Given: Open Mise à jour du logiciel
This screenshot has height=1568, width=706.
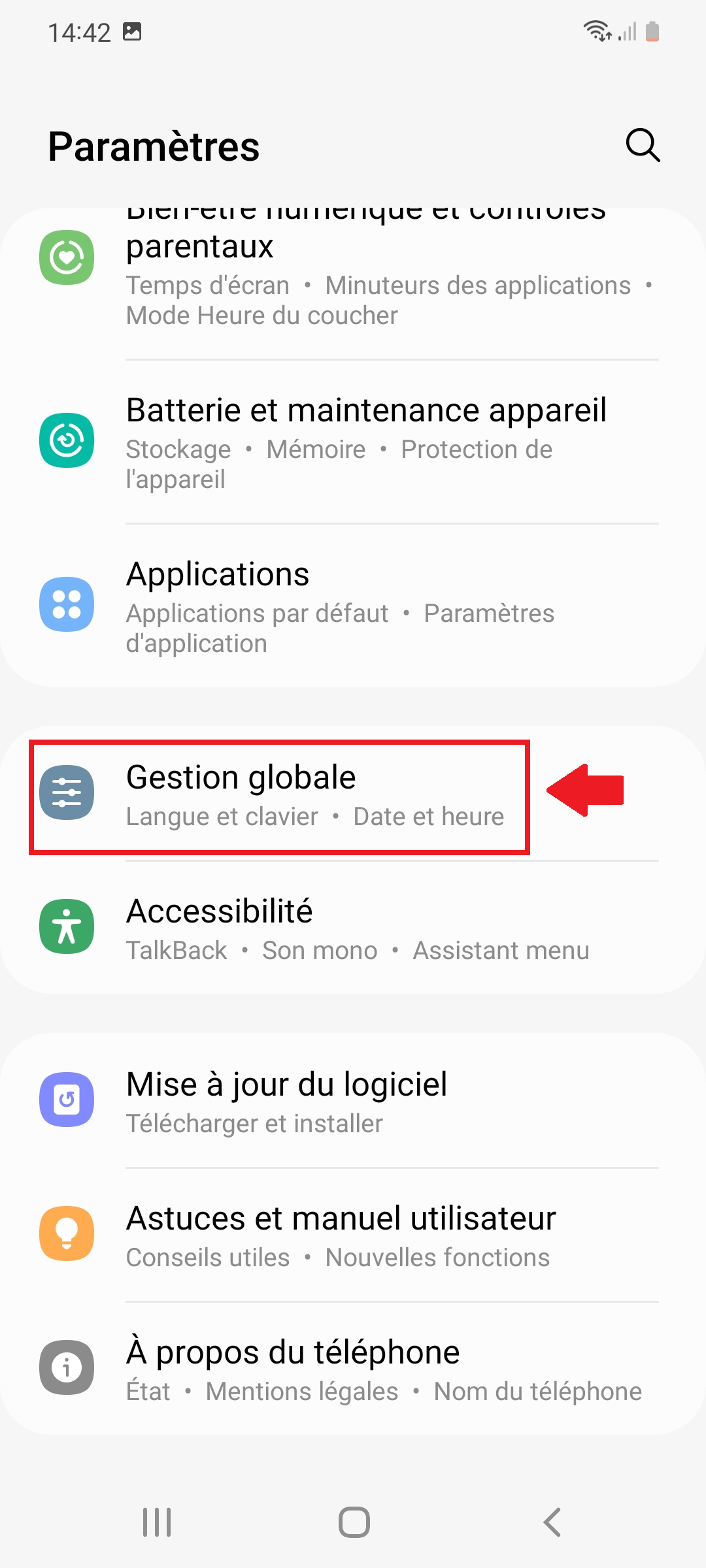Looking at the screenshot, I should click(353, 1100).
